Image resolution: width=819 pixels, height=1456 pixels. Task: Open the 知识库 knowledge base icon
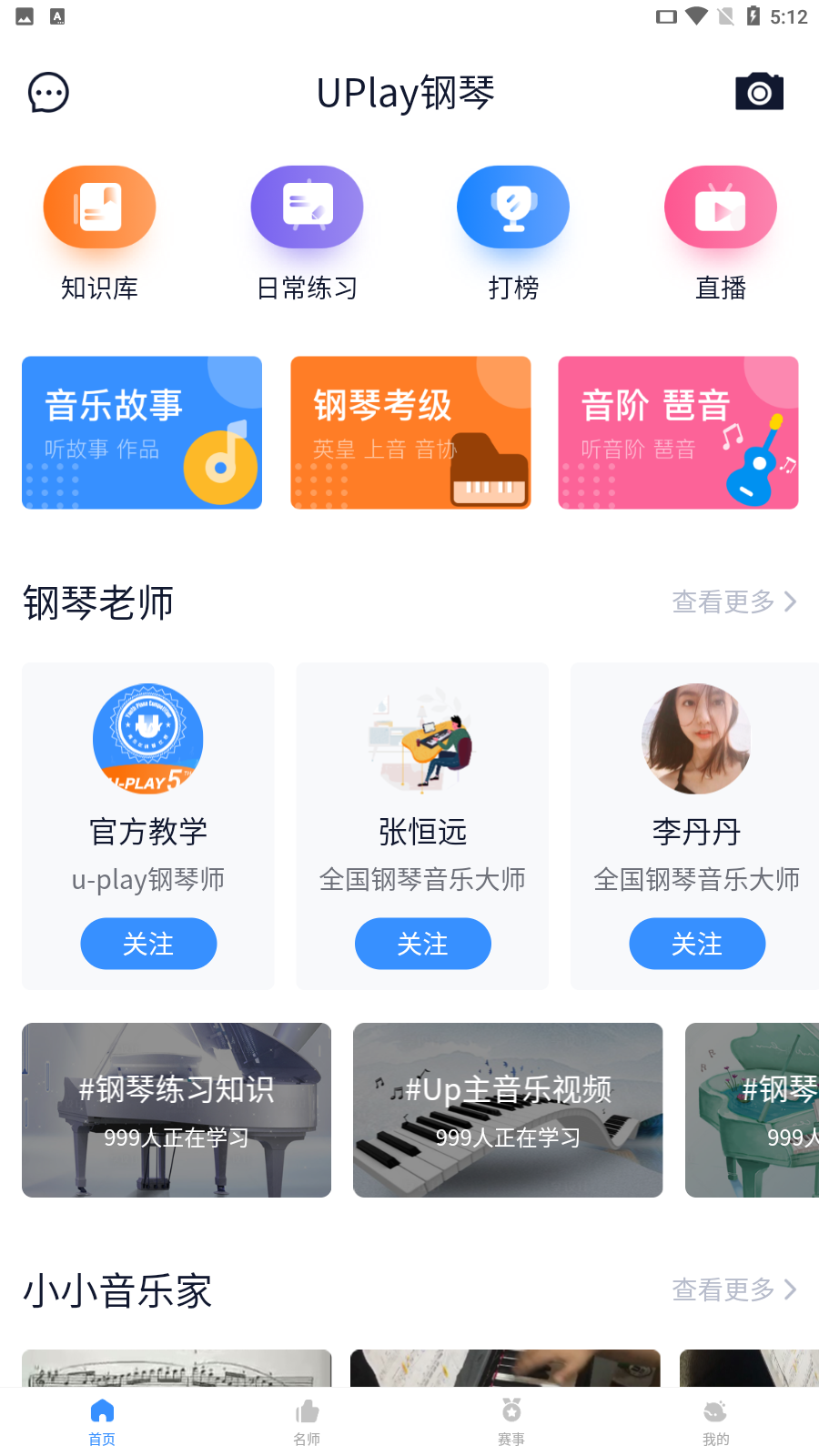[x=100, y=207]
